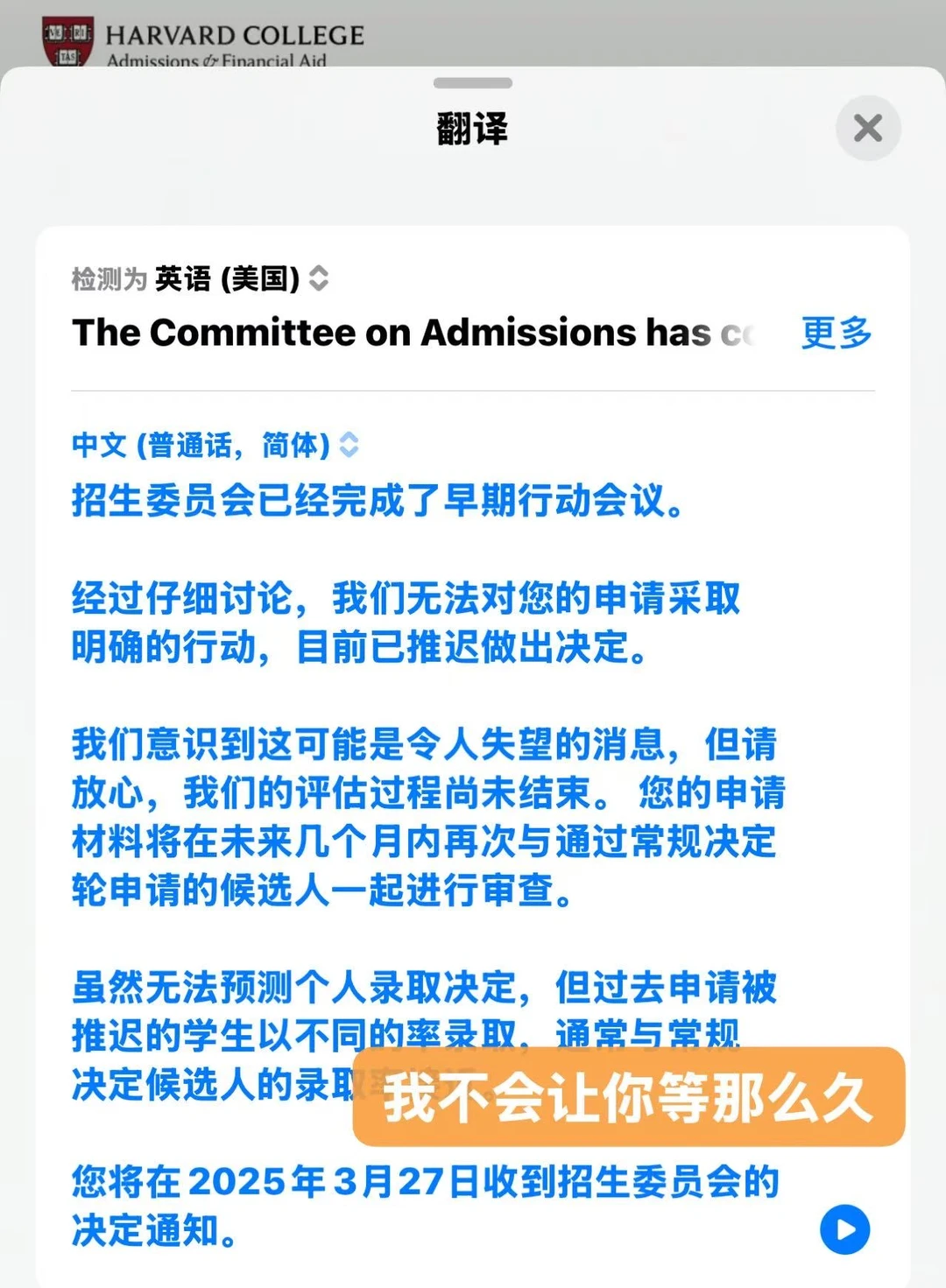The height and width of the screenshot is (1288, 946).
Task: Close the translation sheet
Action: pos(867,129)
